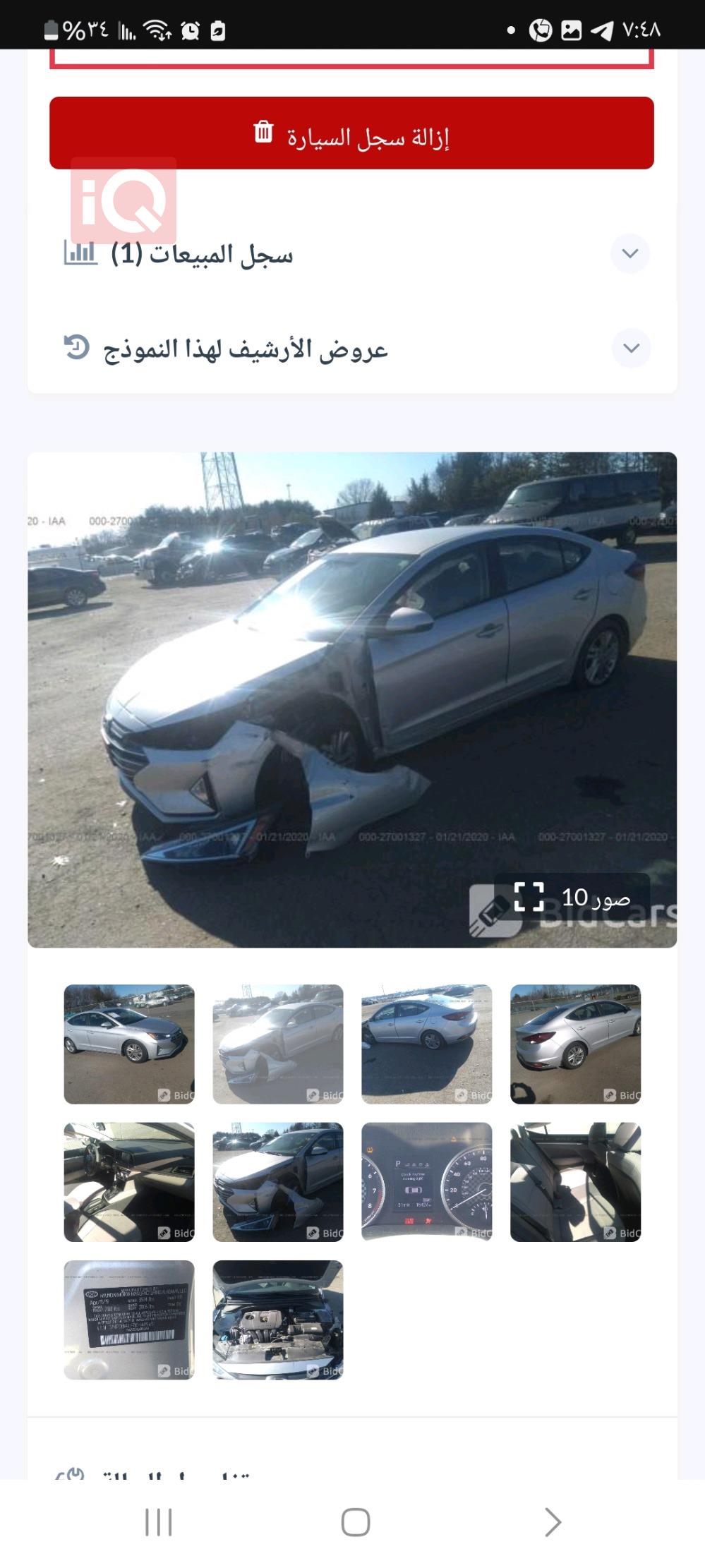
Task: Go to the home screen
Action: (355, 1522)
